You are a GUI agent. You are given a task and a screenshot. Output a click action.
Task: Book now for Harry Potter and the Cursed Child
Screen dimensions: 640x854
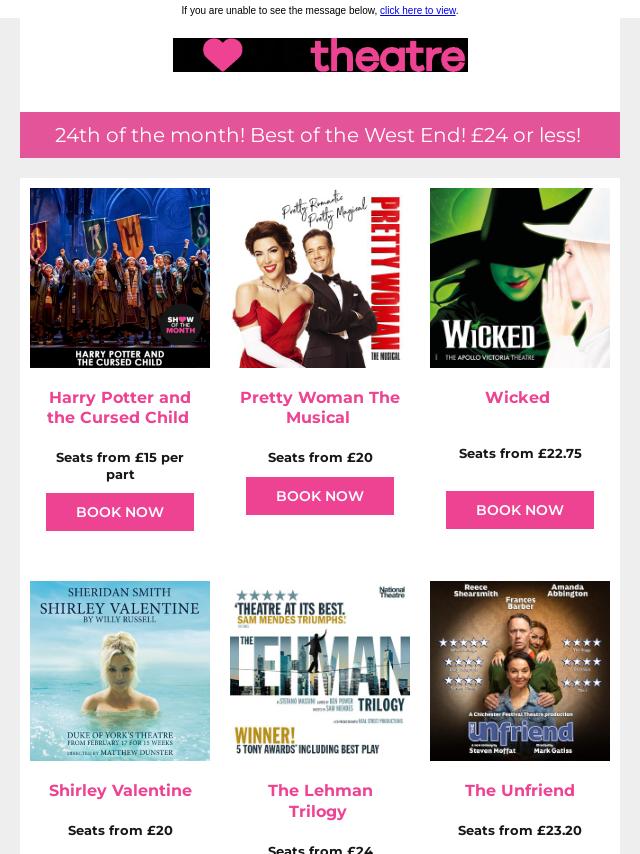point(120,512)
